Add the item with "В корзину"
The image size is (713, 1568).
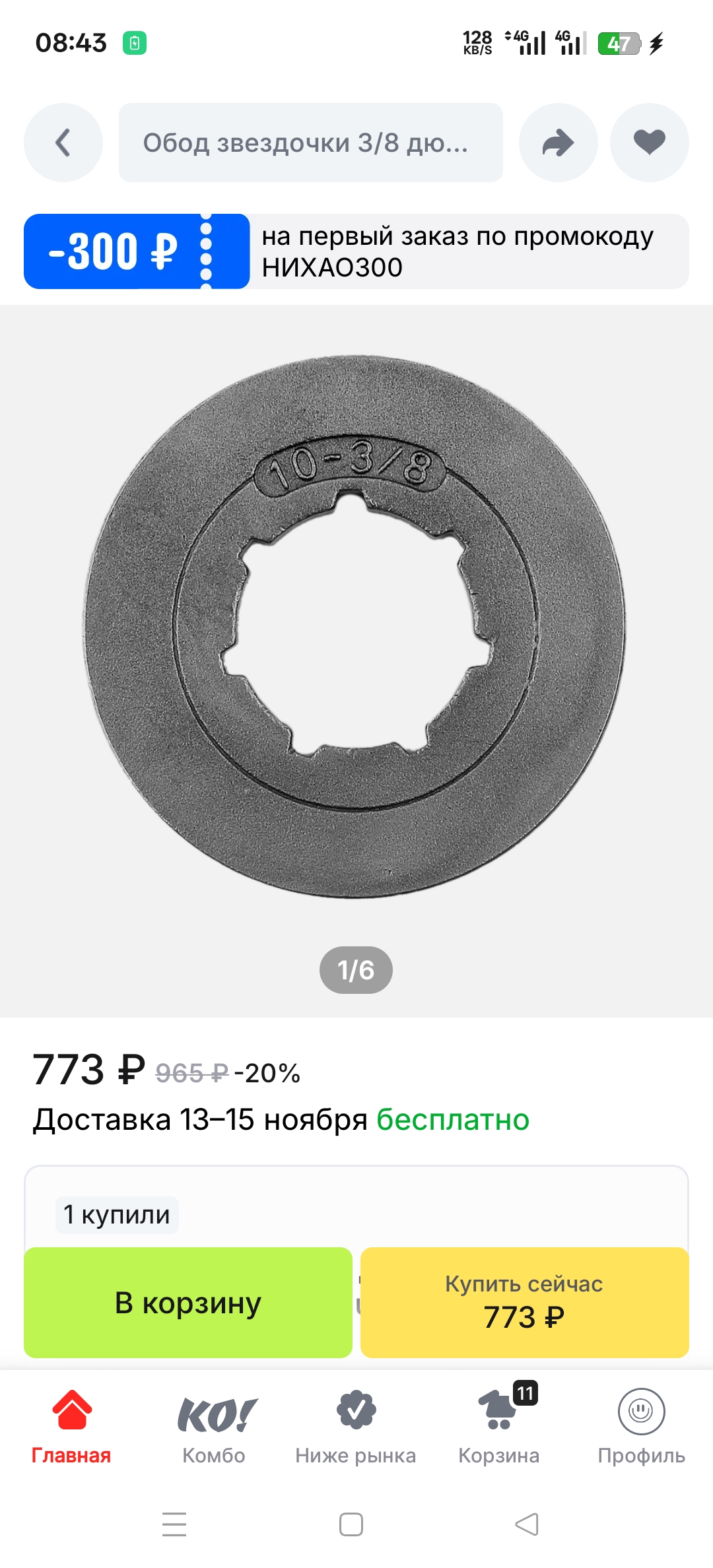tap(188, 1302)
